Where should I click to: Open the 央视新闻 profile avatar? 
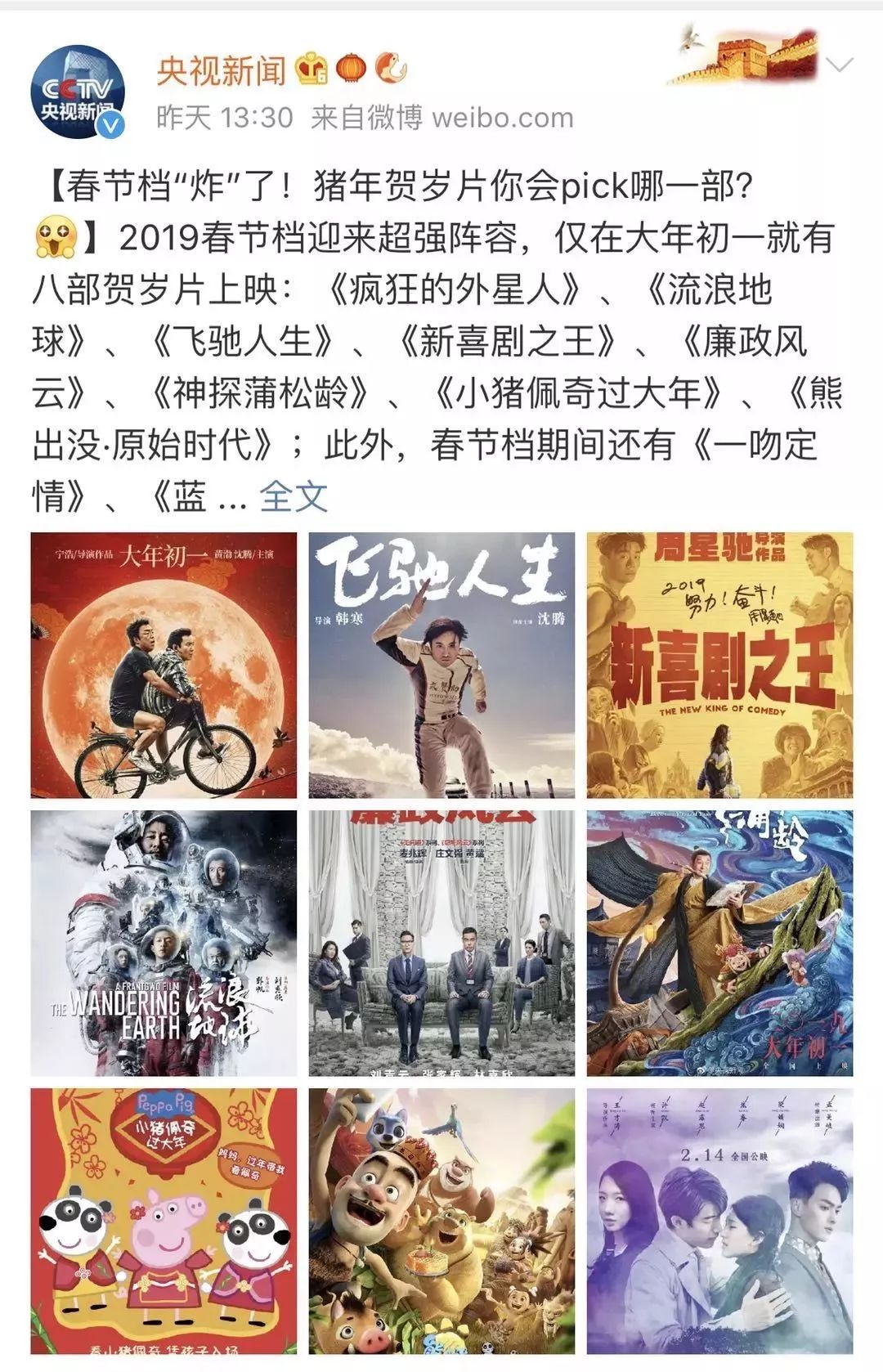click(78, 91)
